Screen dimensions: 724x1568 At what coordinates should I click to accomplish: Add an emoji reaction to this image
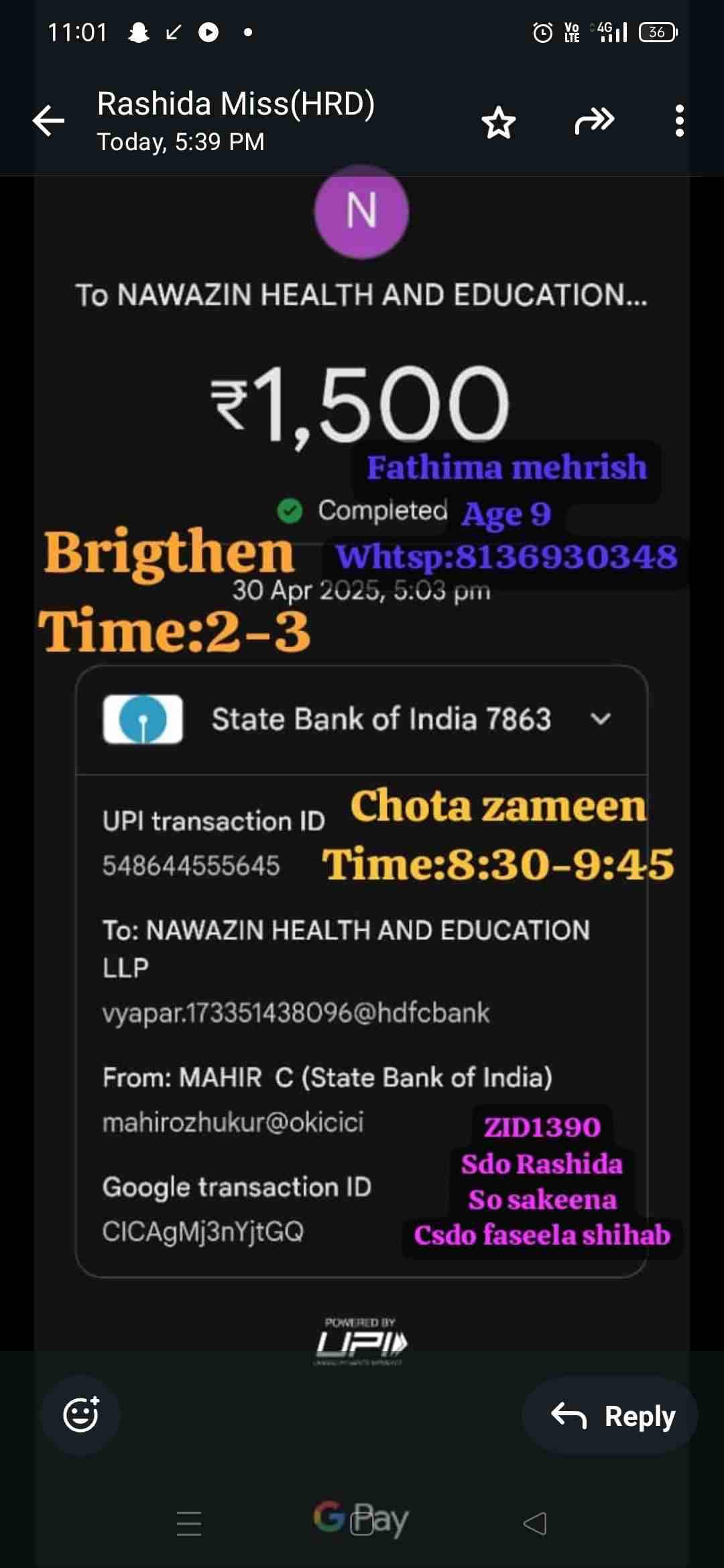80,1415
